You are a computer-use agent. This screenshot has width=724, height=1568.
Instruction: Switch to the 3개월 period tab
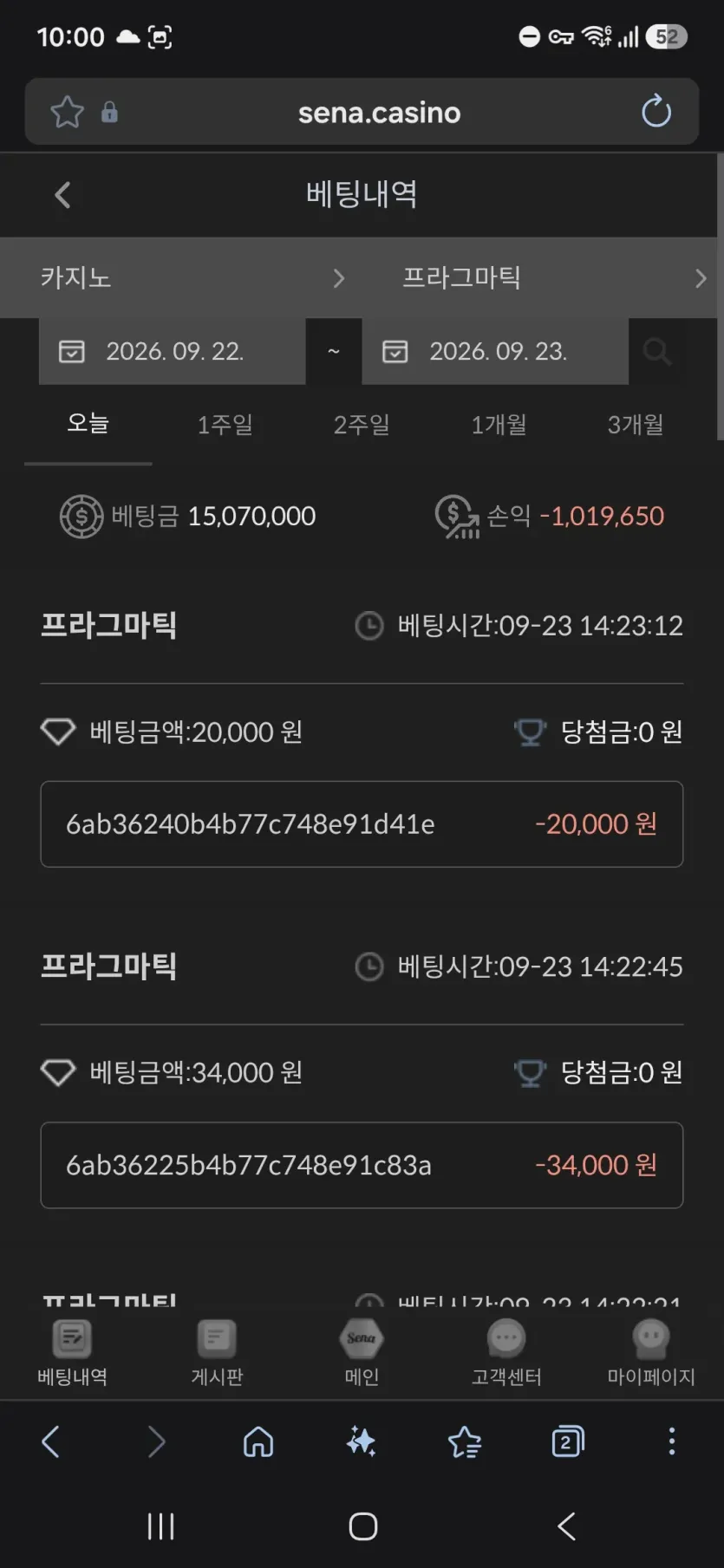coord(636,425)
